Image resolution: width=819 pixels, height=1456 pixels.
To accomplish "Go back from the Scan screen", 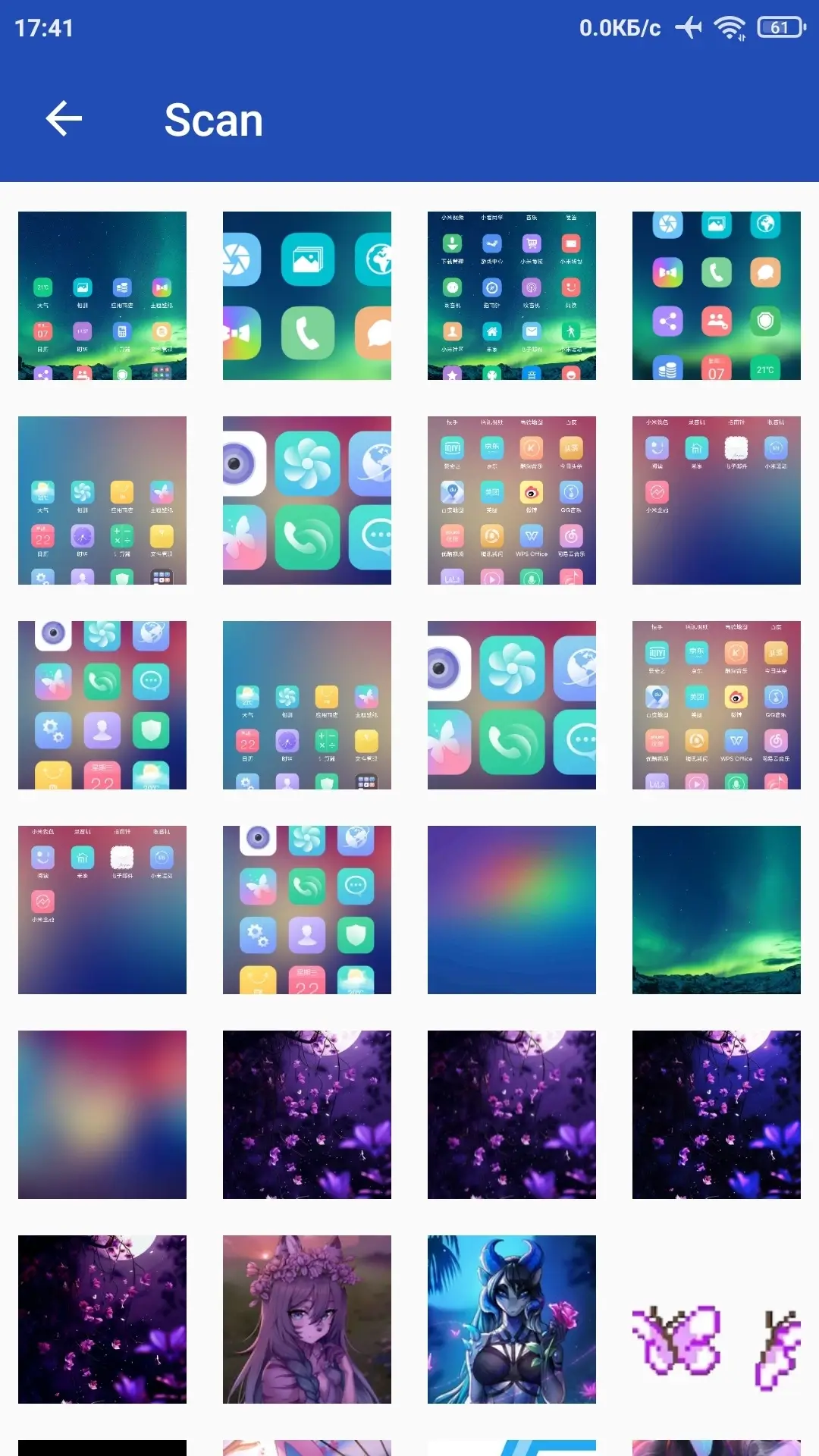I will pyautogui.click(x=64, y=119).
